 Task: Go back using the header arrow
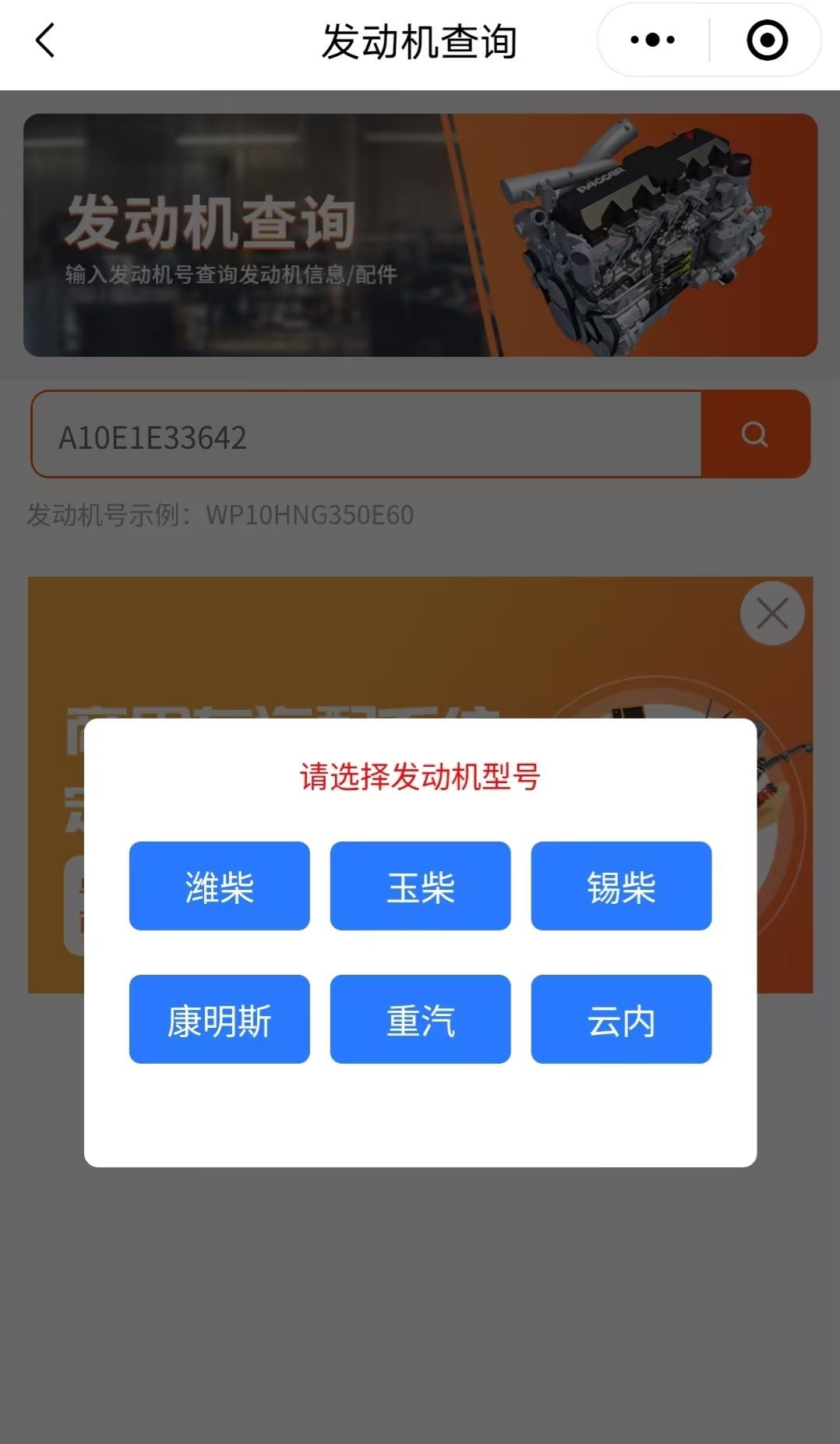46,41
